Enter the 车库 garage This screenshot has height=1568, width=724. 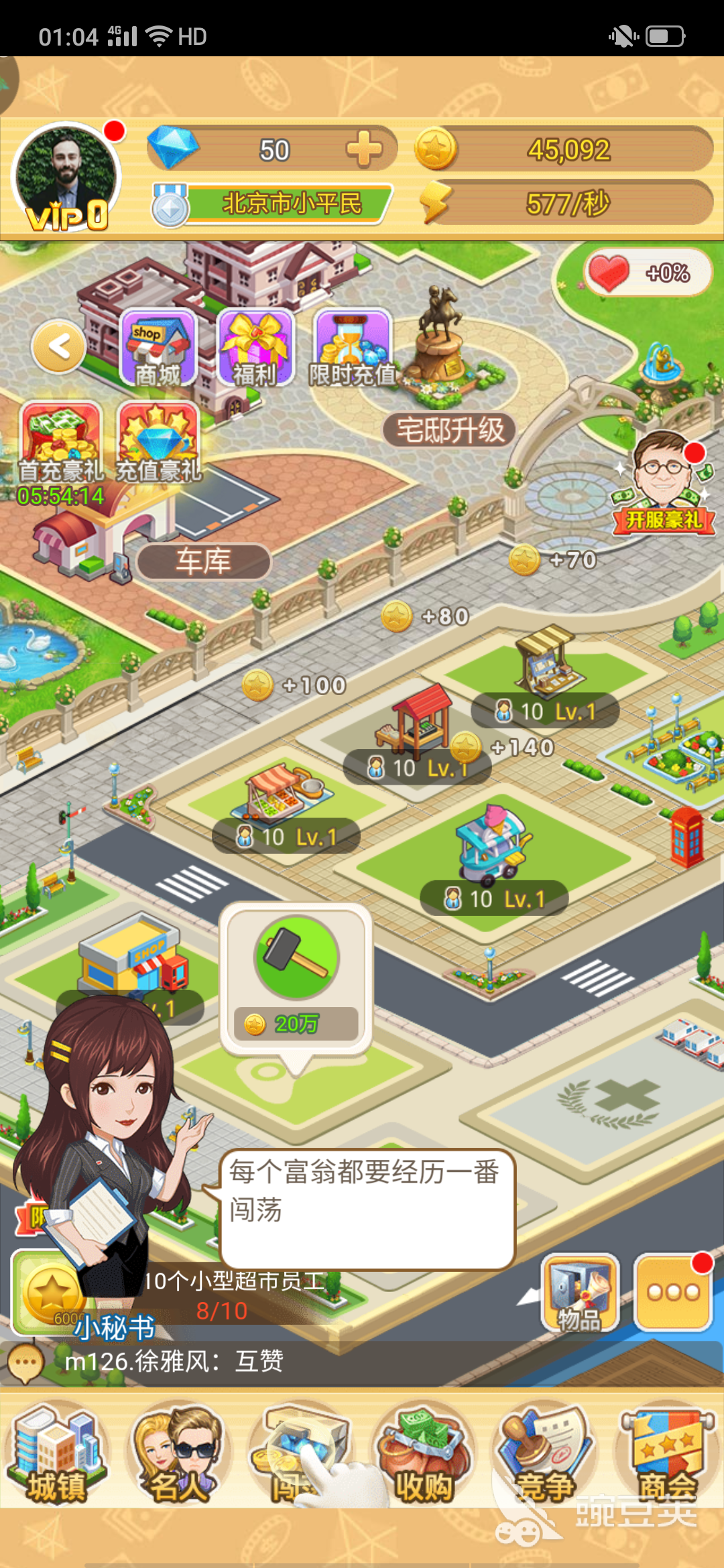204,561
